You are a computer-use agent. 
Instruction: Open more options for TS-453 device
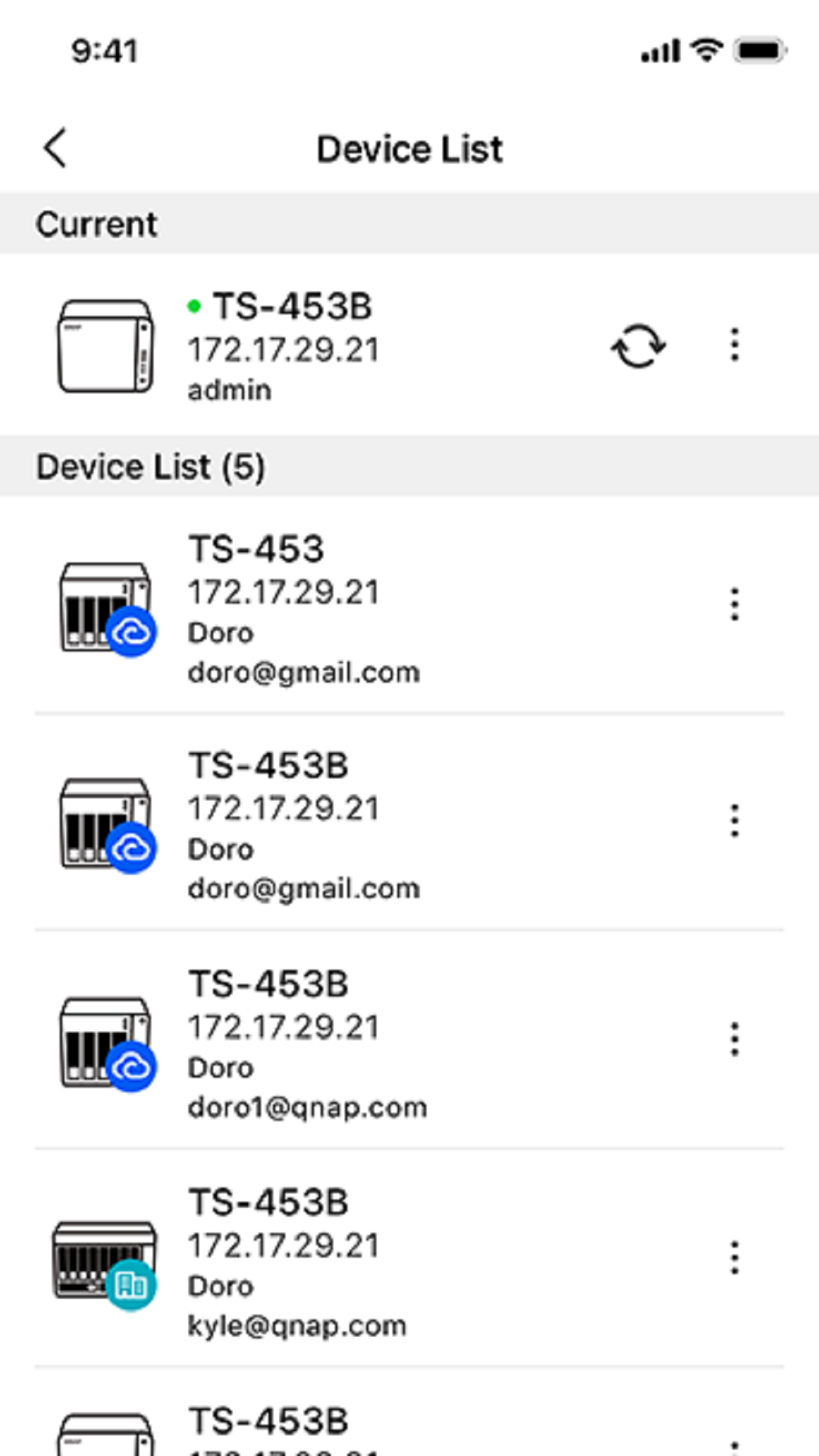pyautogui.click(x=734, y=604)
